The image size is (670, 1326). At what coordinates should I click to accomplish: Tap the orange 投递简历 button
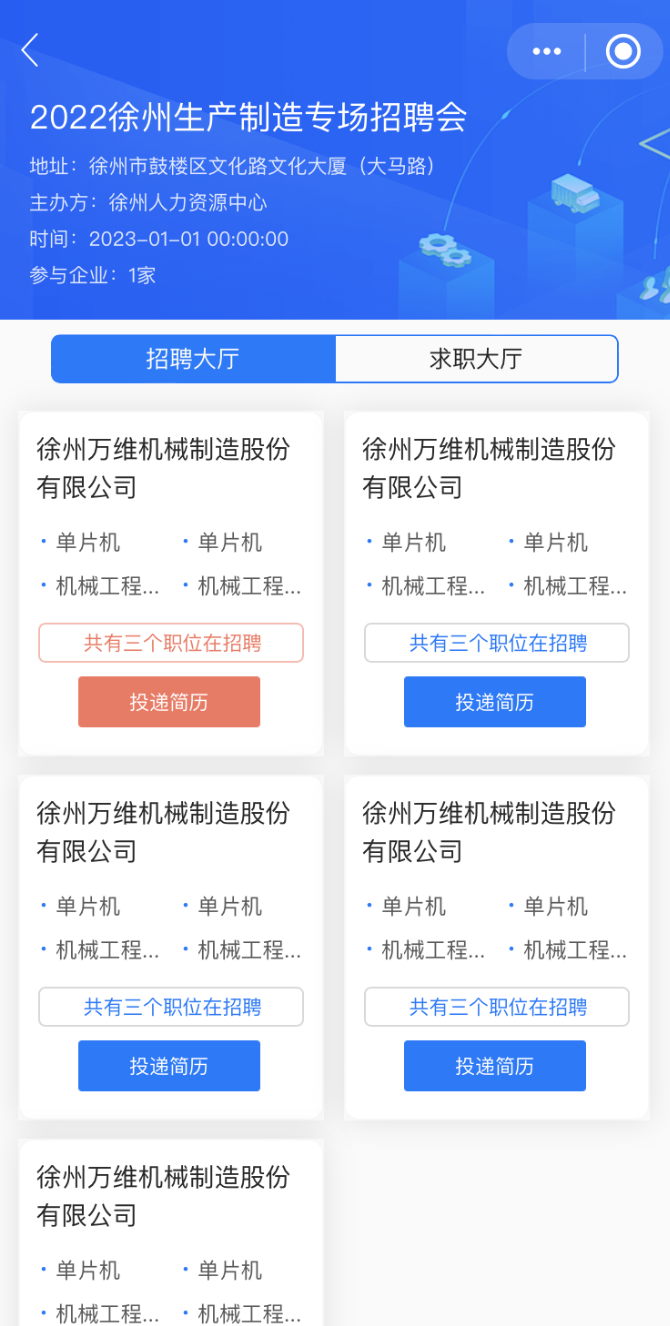click(x=169, y=702)
